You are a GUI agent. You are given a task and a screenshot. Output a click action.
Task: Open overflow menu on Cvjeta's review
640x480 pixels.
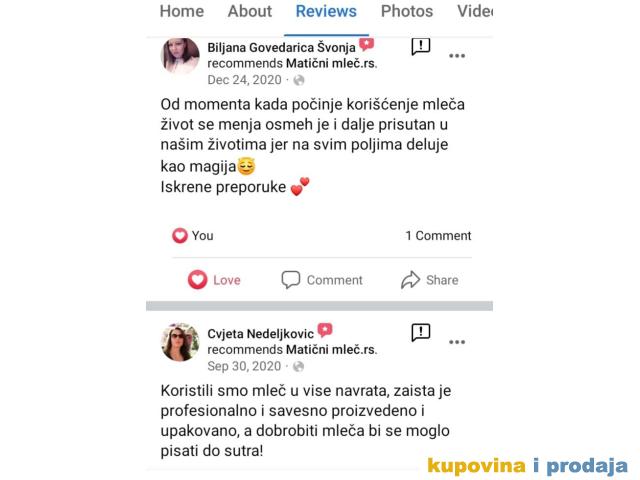(457, 341)
